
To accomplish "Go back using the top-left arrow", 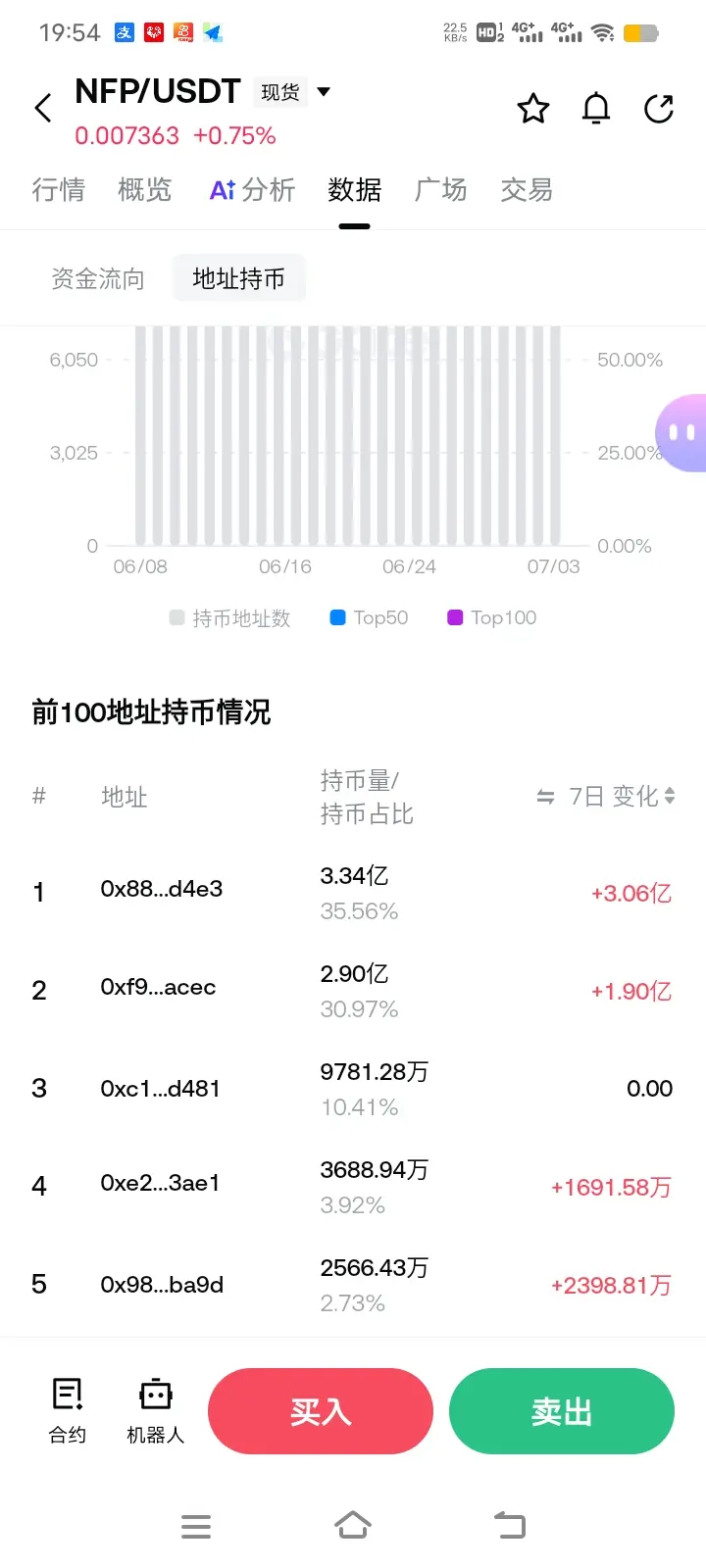I will point(43,108).
